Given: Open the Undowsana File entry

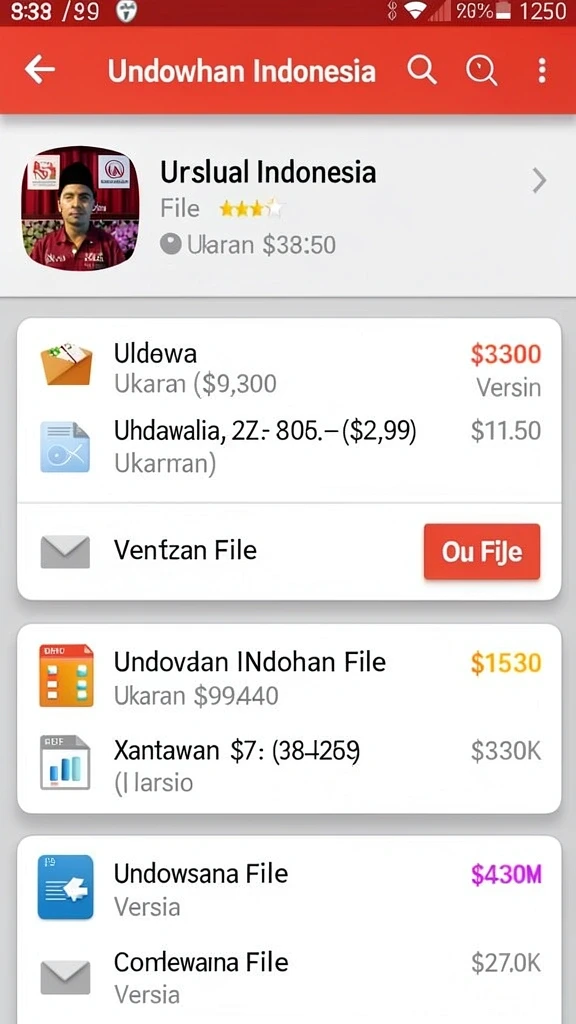Looking at the screenshot, I should click(x=289, y=889).
